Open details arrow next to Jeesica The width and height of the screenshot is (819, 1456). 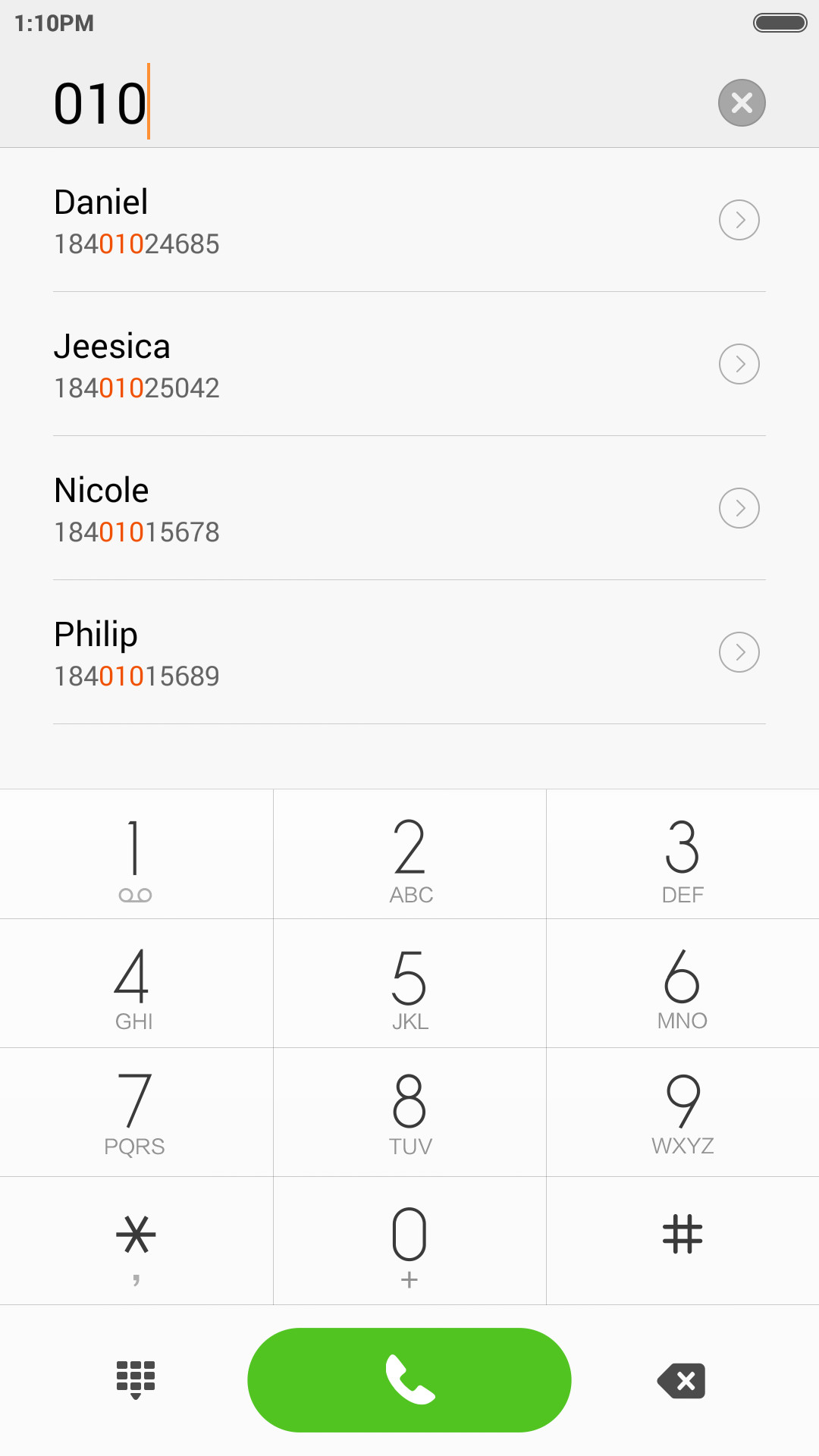(739, 364)
